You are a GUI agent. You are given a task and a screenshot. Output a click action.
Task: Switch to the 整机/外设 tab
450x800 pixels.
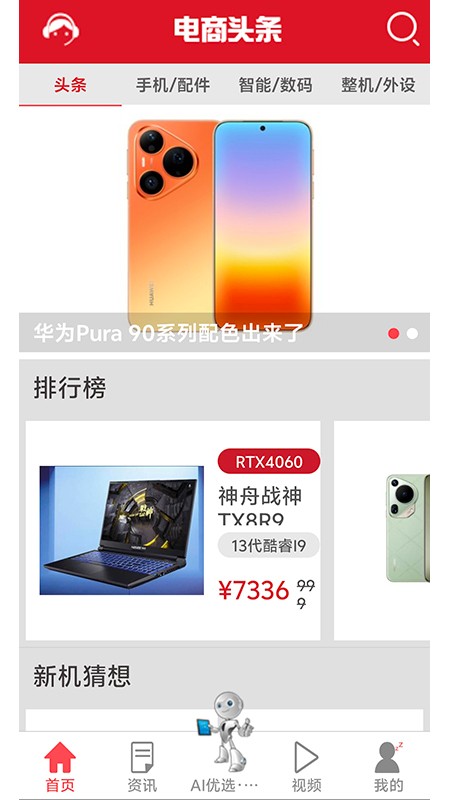(378, 85)
